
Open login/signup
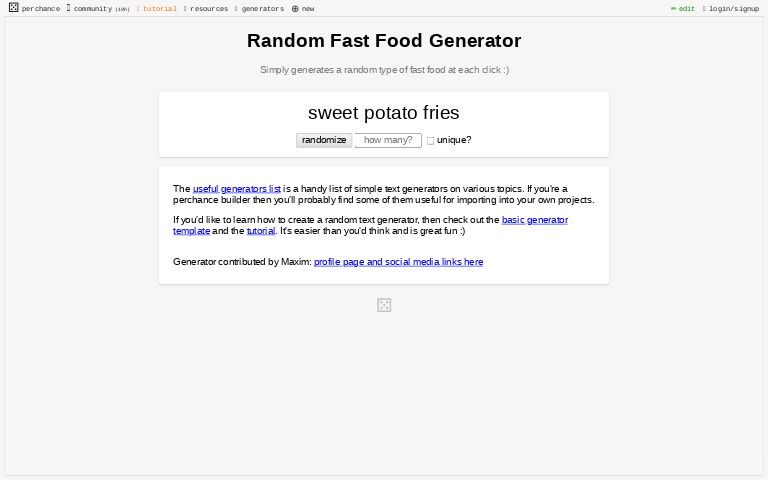[x=733, y=8]
